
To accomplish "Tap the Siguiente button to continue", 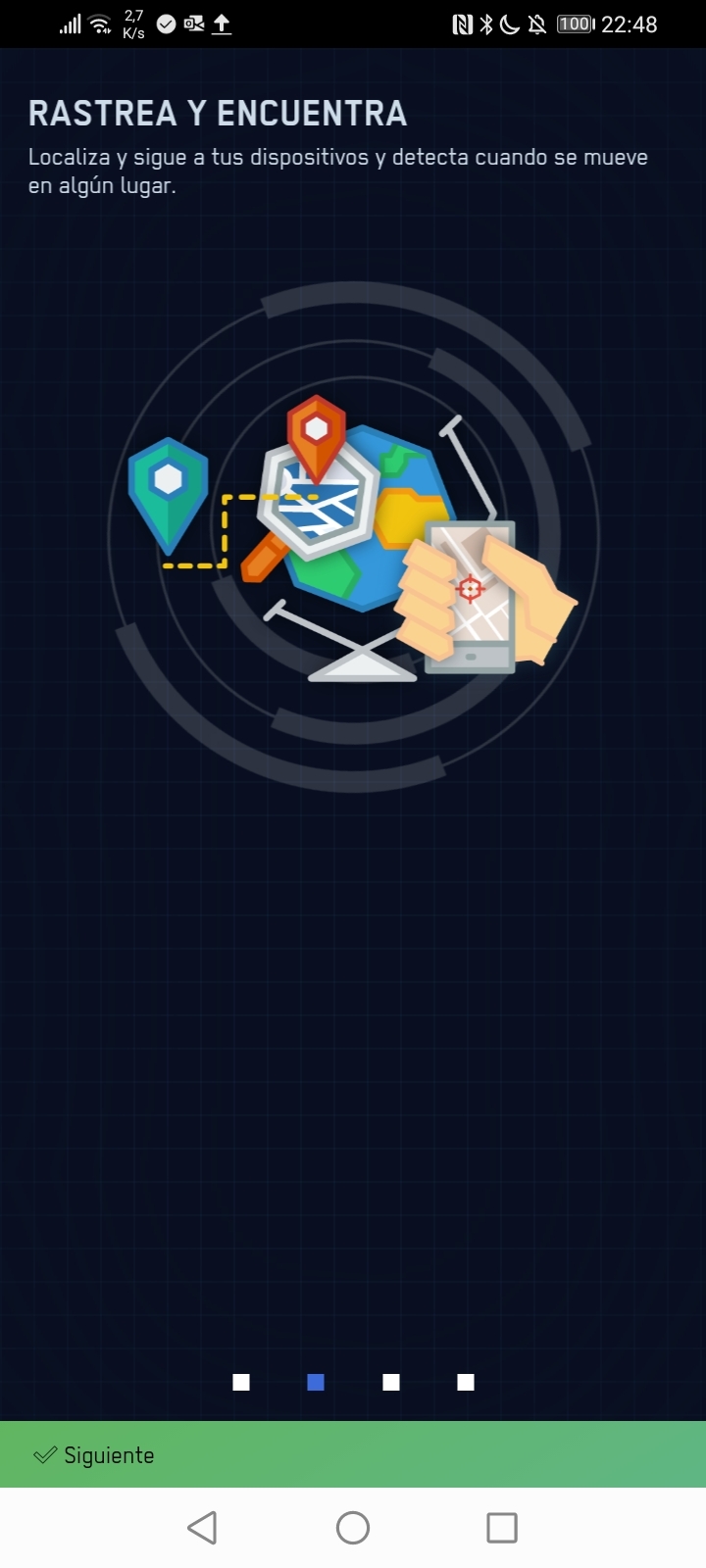I will tap(353, 1454).
